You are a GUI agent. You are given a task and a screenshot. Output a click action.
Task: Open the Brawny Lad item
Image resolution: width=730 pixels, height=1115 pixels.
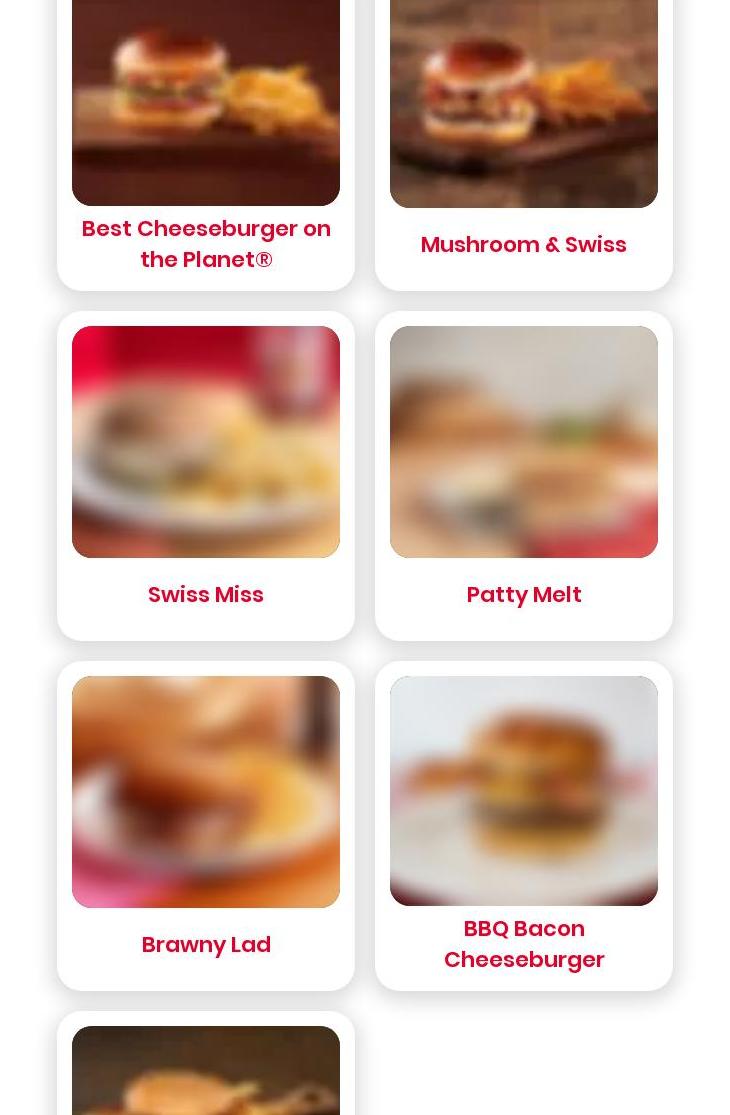(x=206, y=944)
